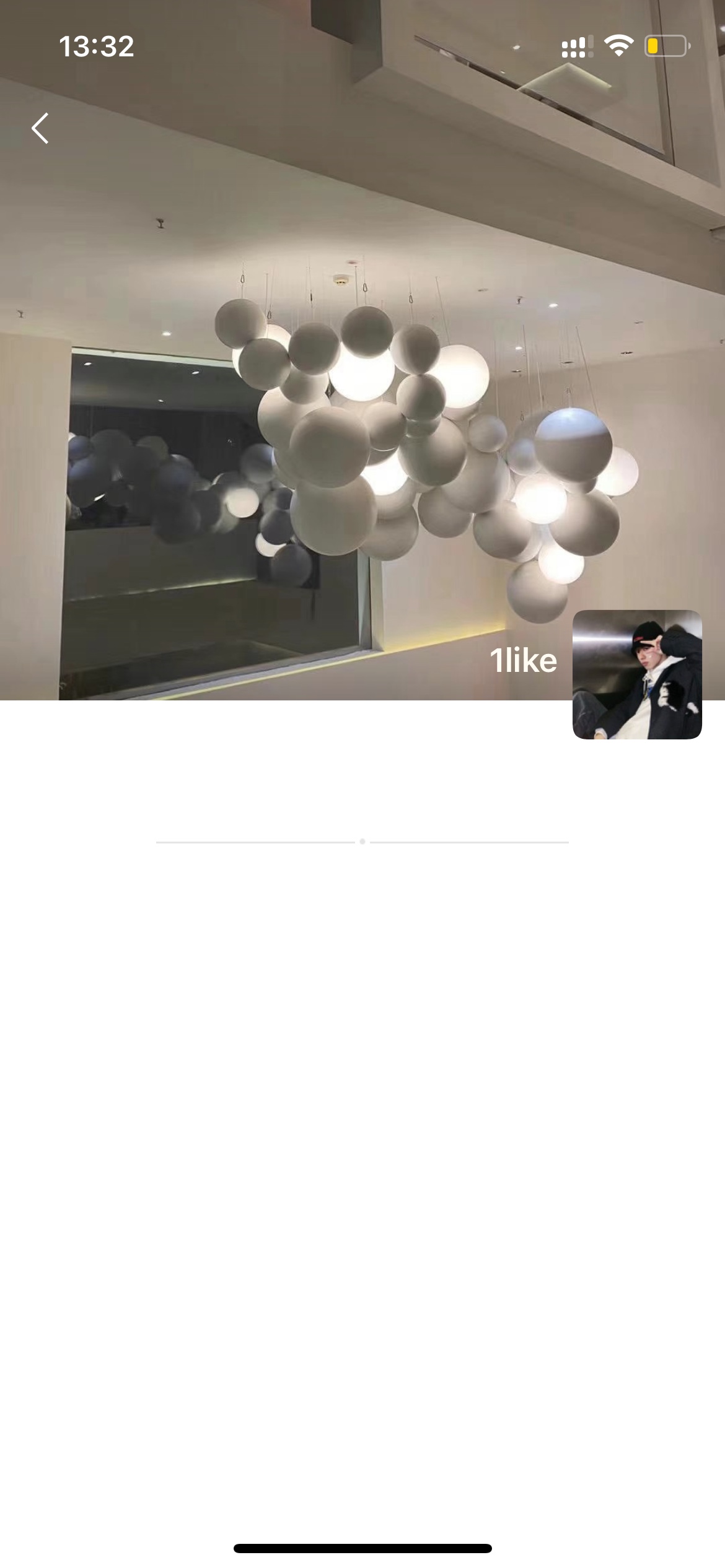
Task: Open the profile avatar thumbnail
Action: click(636, 674)
